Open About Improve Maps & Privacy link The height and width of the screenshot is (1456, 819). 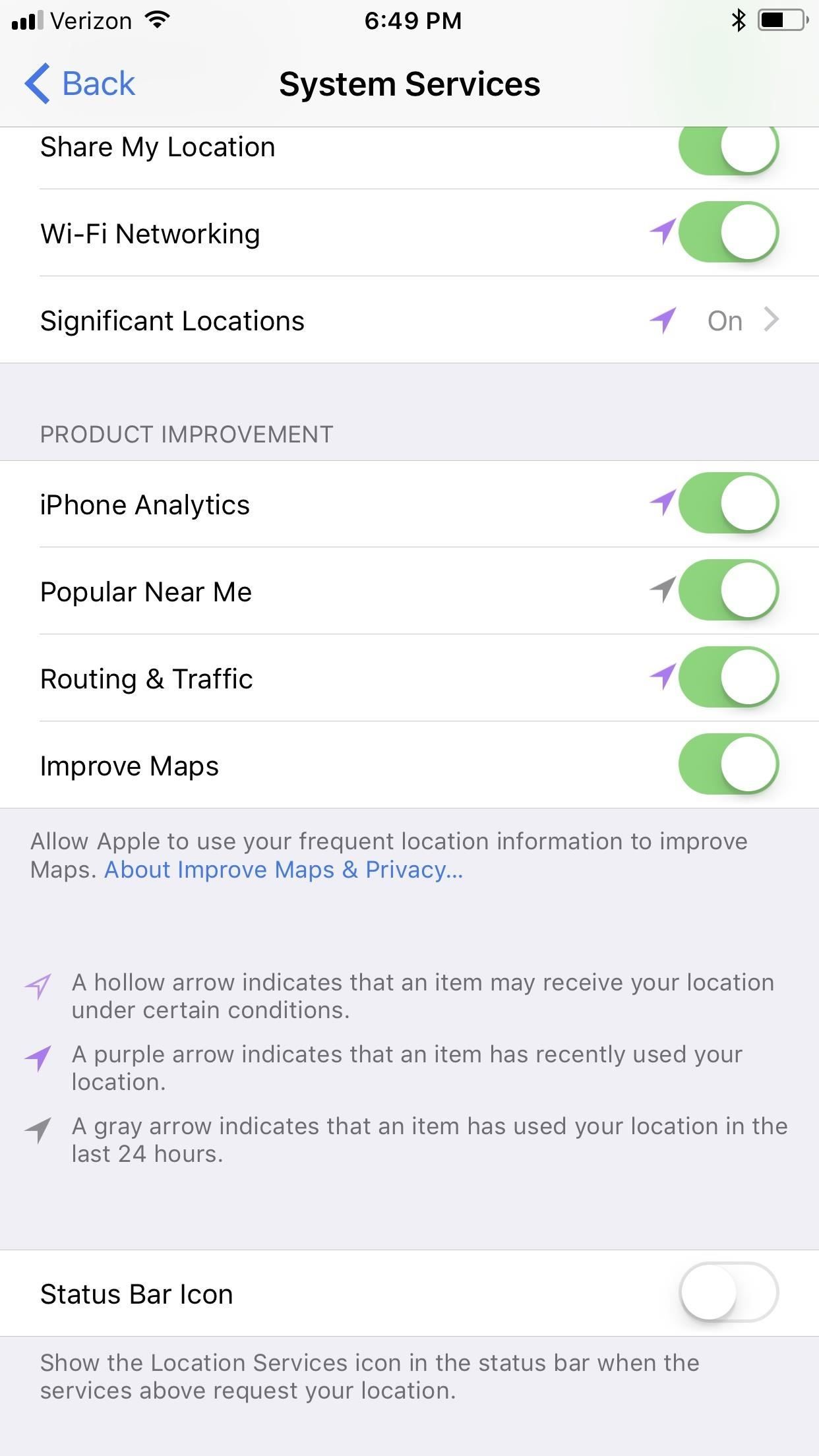[x=284, y=869]
